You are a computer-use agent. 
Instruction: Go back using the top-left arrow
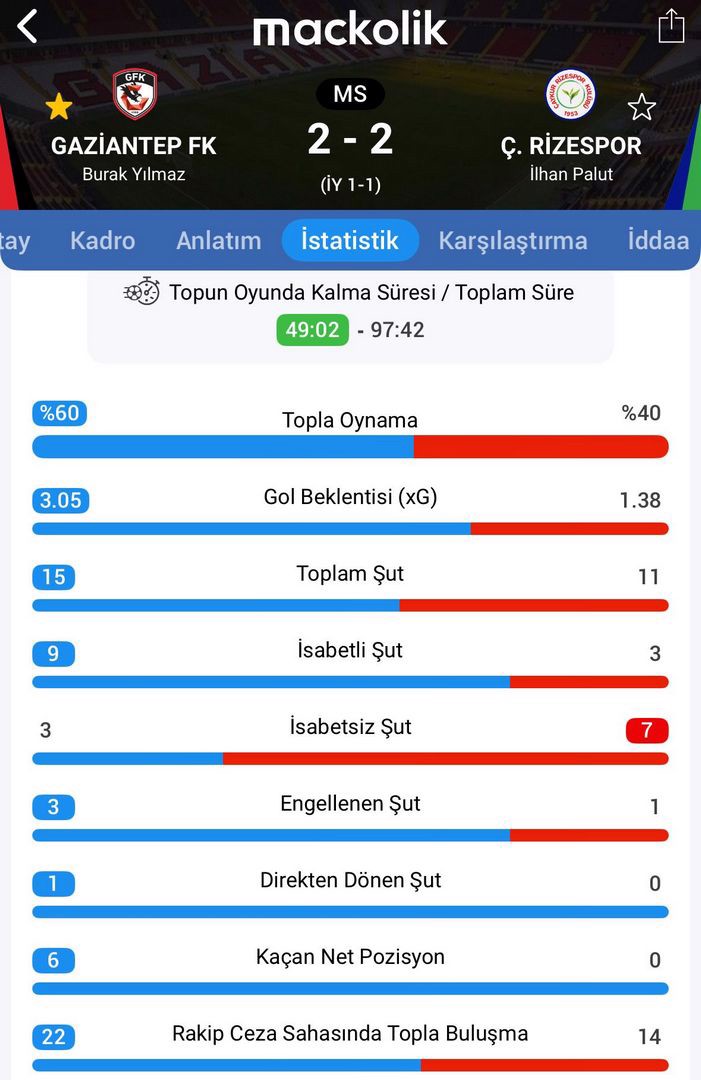(x=28, y=27)
